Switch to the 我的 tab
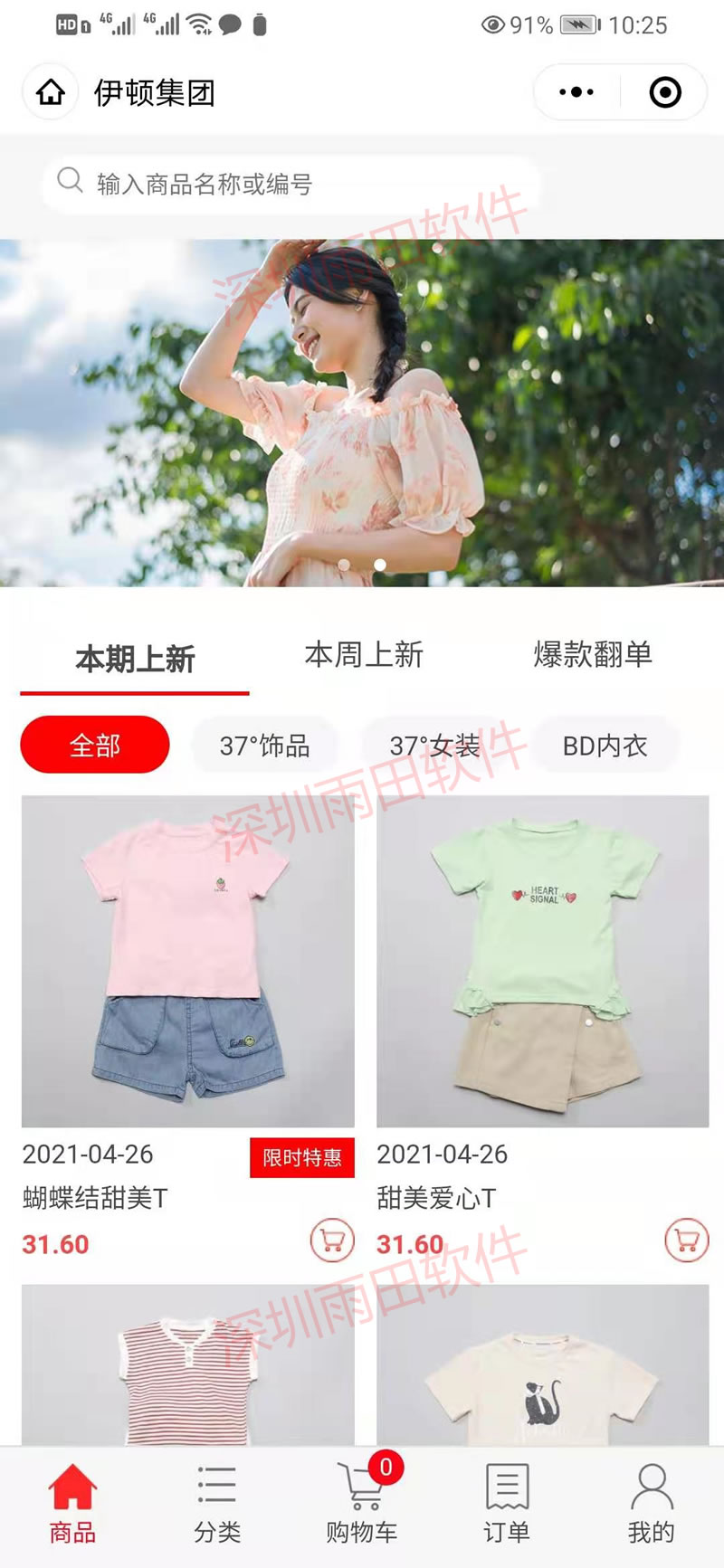The width and height of the screenshot is (724, 1568). pyautogui.click(x=652, y=1506)
